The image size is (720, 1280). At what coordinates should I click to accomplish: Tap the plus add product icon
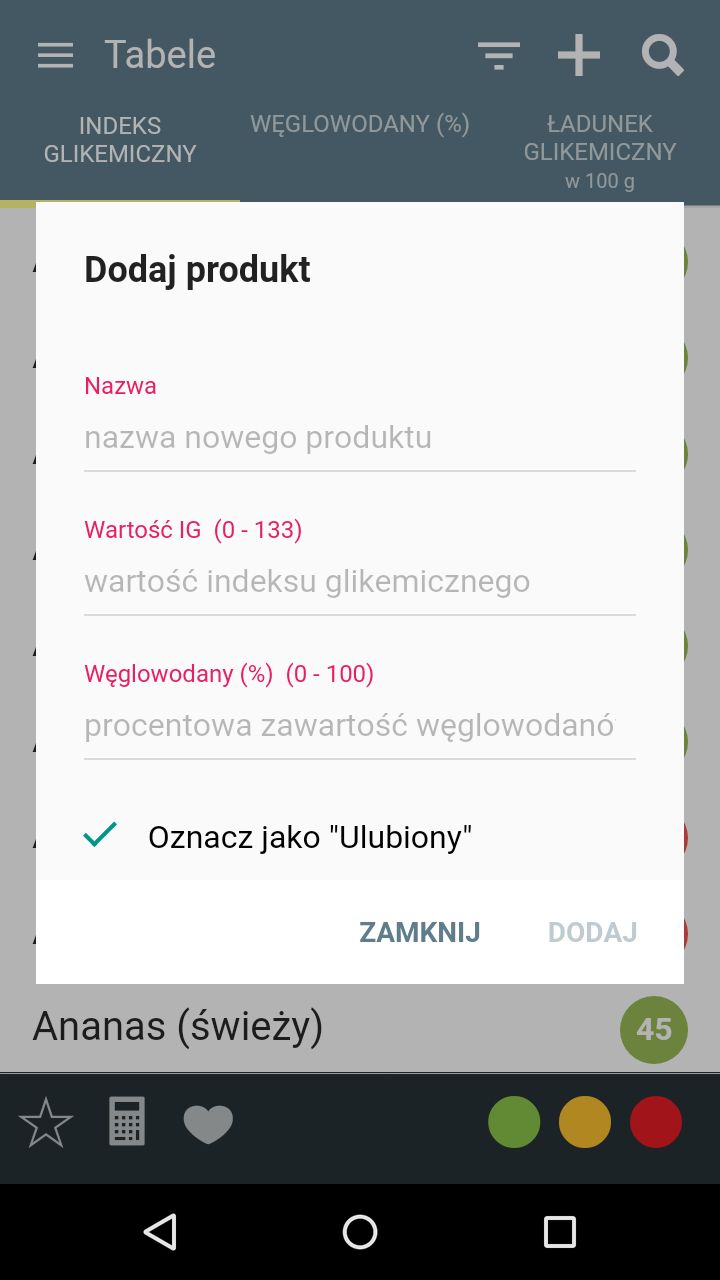click(x=579, y=55)
